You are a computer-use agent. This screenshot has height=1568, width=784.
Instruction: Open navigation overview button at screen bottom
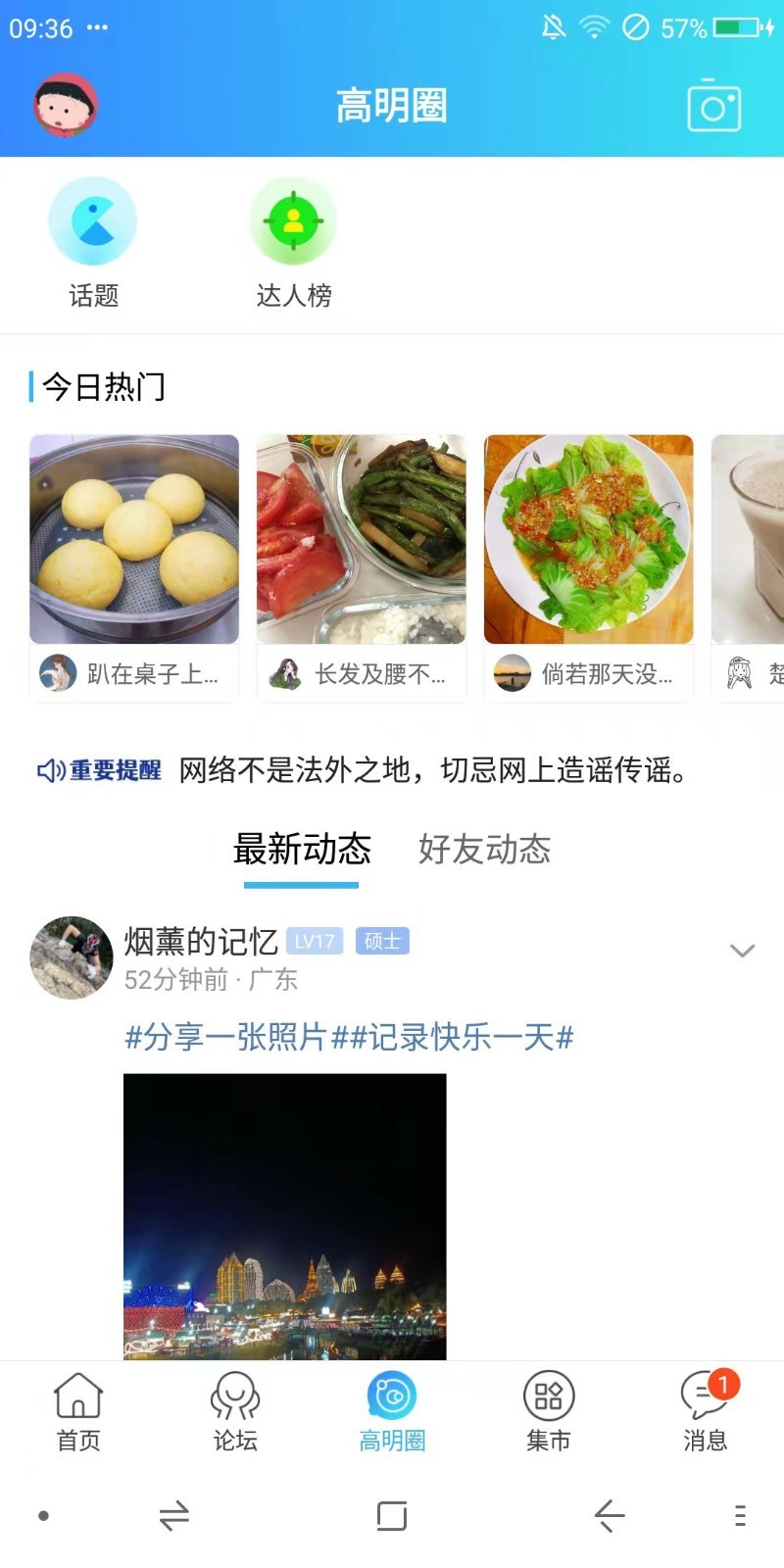point(391,1515)
